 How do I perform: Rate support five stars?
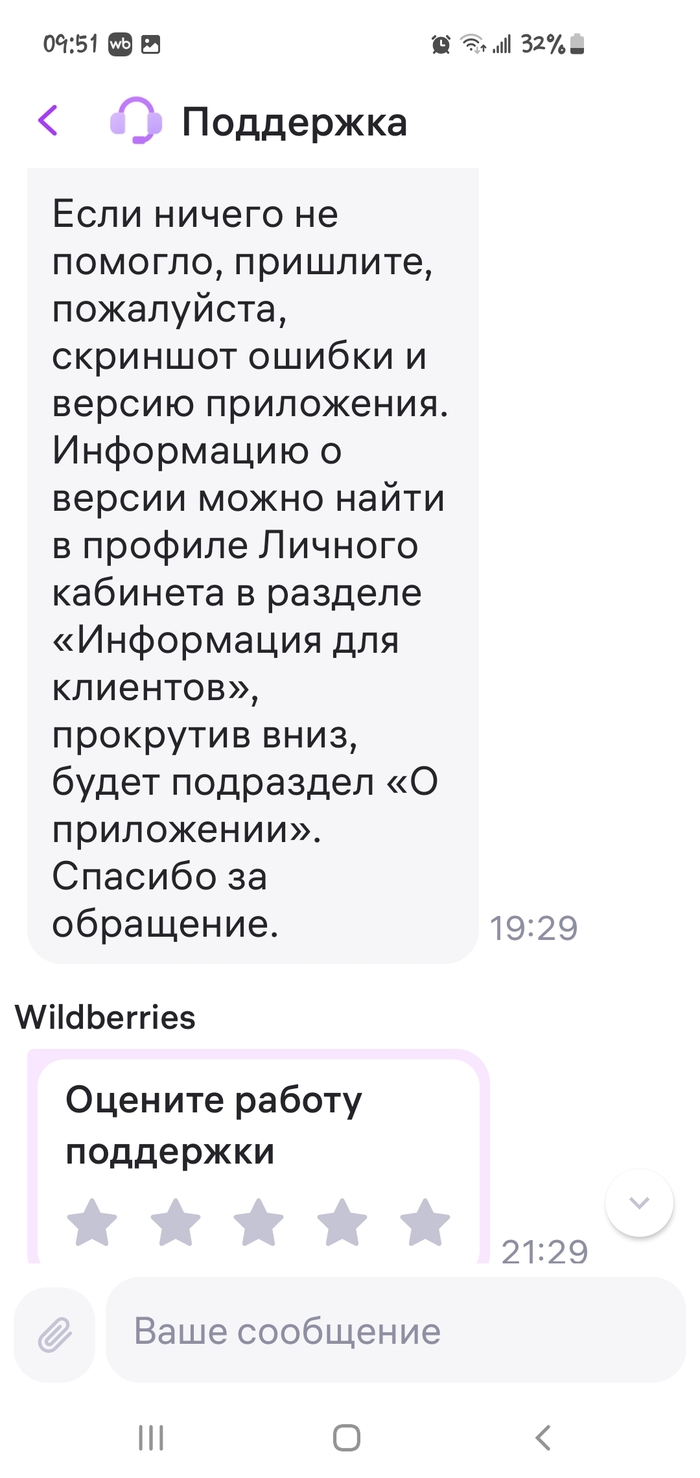[425, 1223]
